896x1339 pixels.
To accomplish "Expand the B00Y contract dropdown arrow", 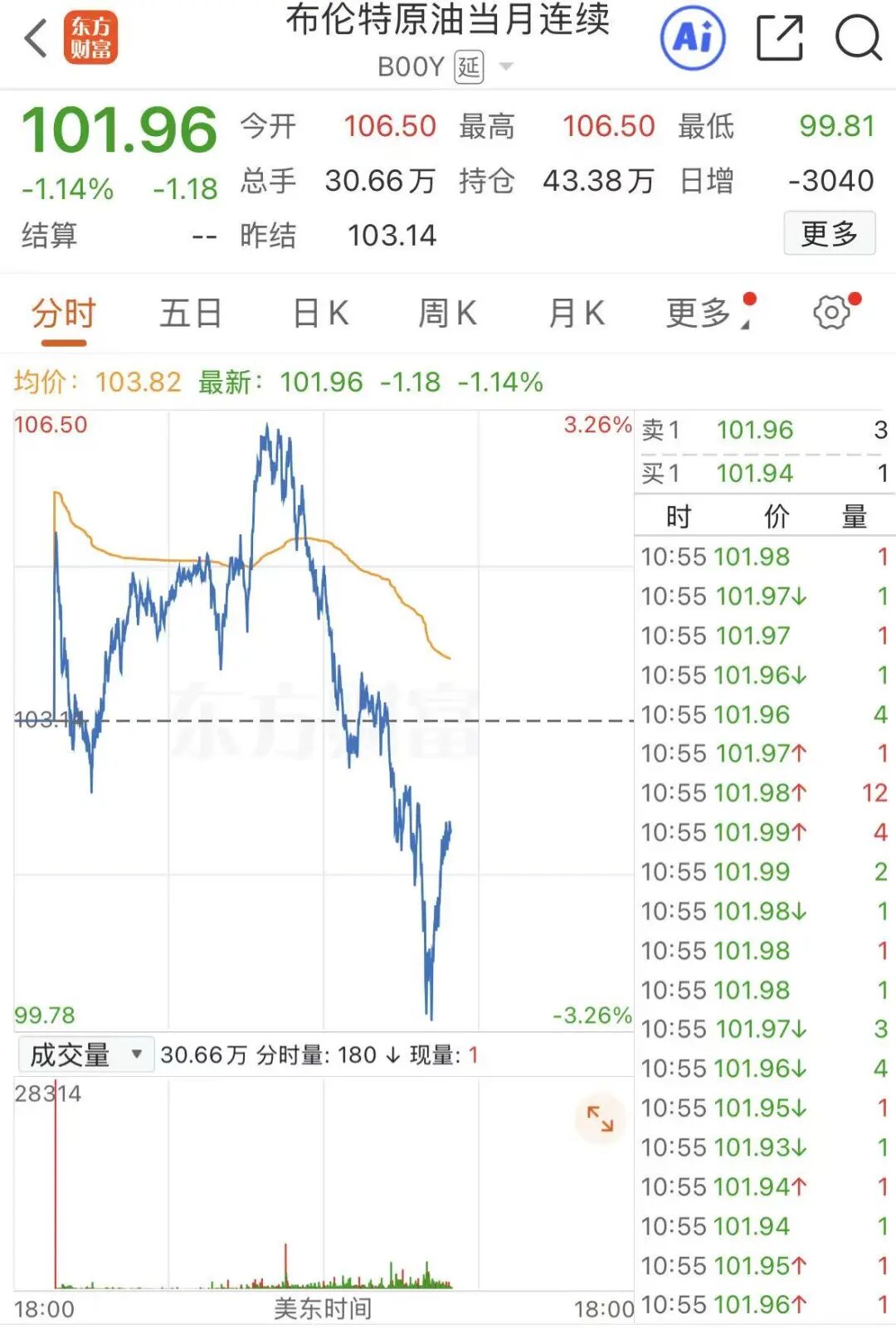I will click(506, 66).
